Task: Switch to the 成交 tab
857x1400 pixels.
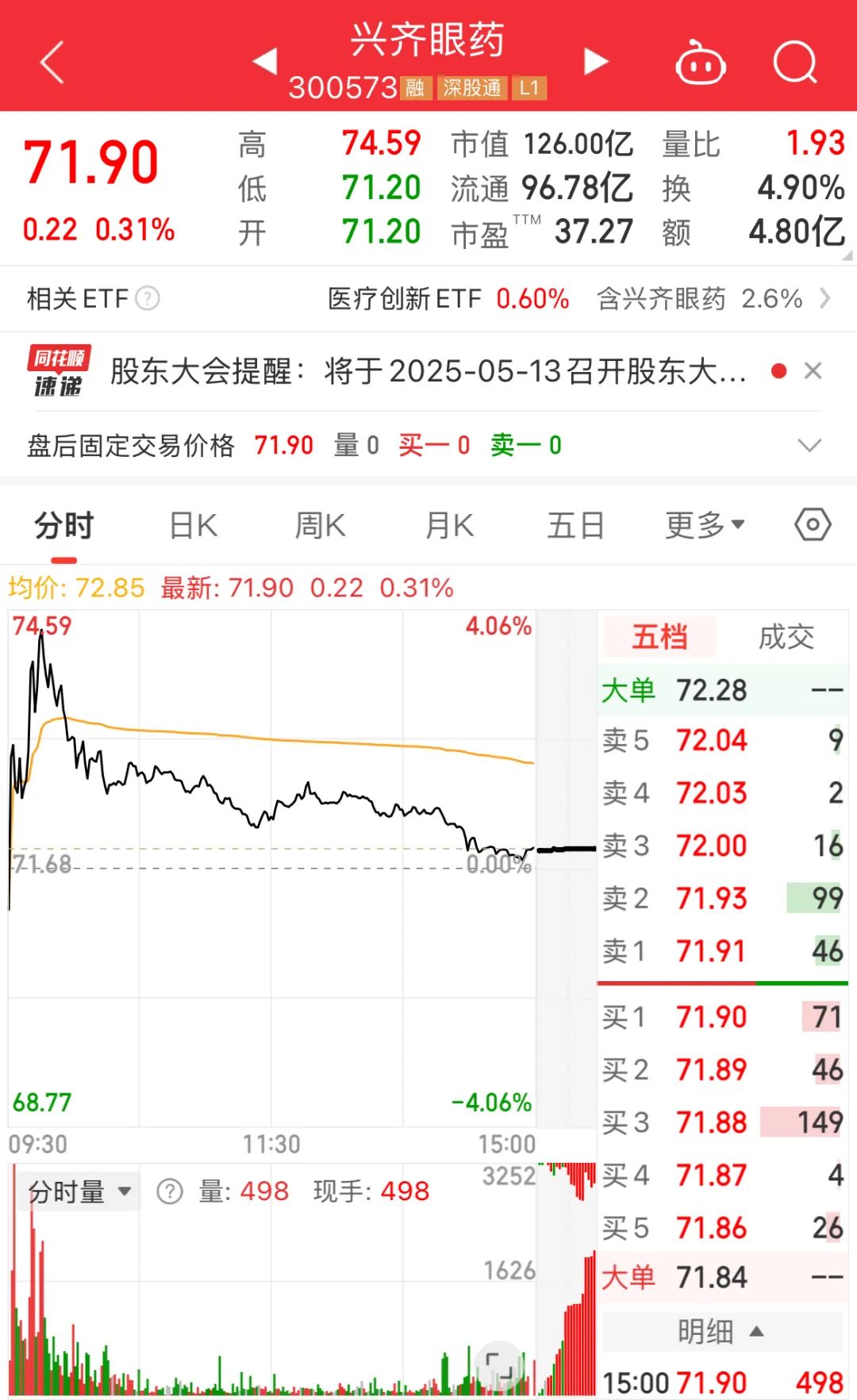Action: tap(786, 637)
